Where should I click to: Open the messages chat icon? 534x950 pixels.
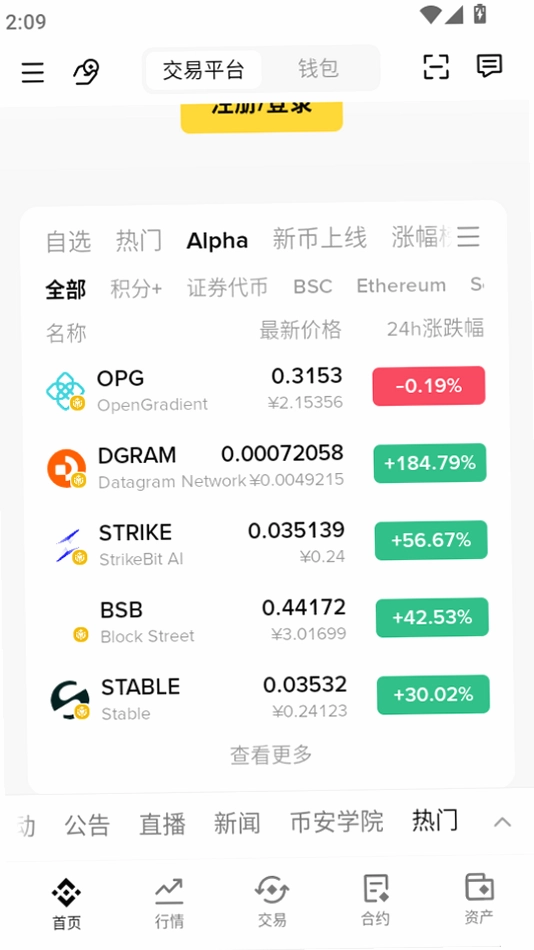coord(489,65)
